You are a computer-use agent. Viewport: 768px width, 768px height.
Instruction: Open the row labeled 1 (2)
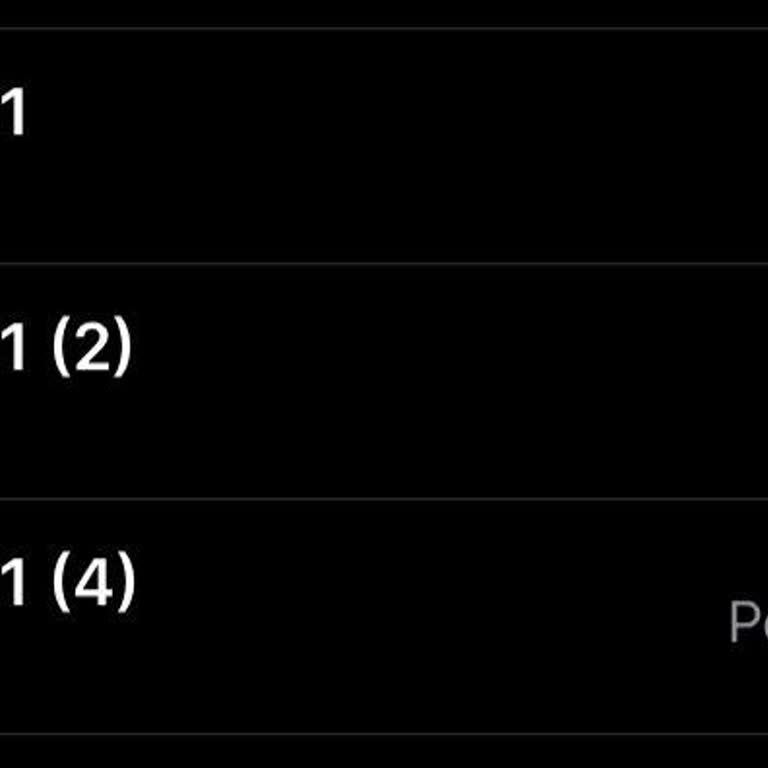click(x=66, y=350)
